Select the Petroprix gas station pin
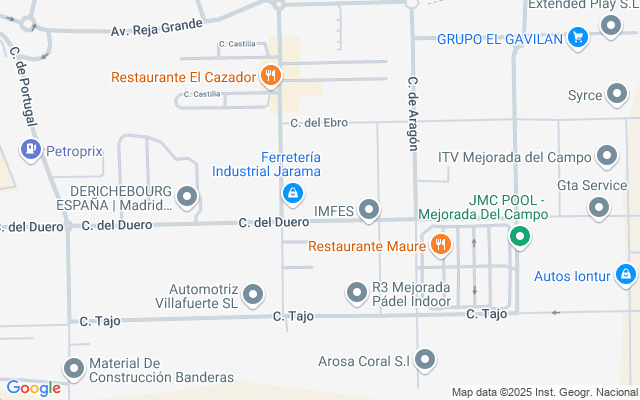Viewport: 640px width, 400px height. coord(31,151)
